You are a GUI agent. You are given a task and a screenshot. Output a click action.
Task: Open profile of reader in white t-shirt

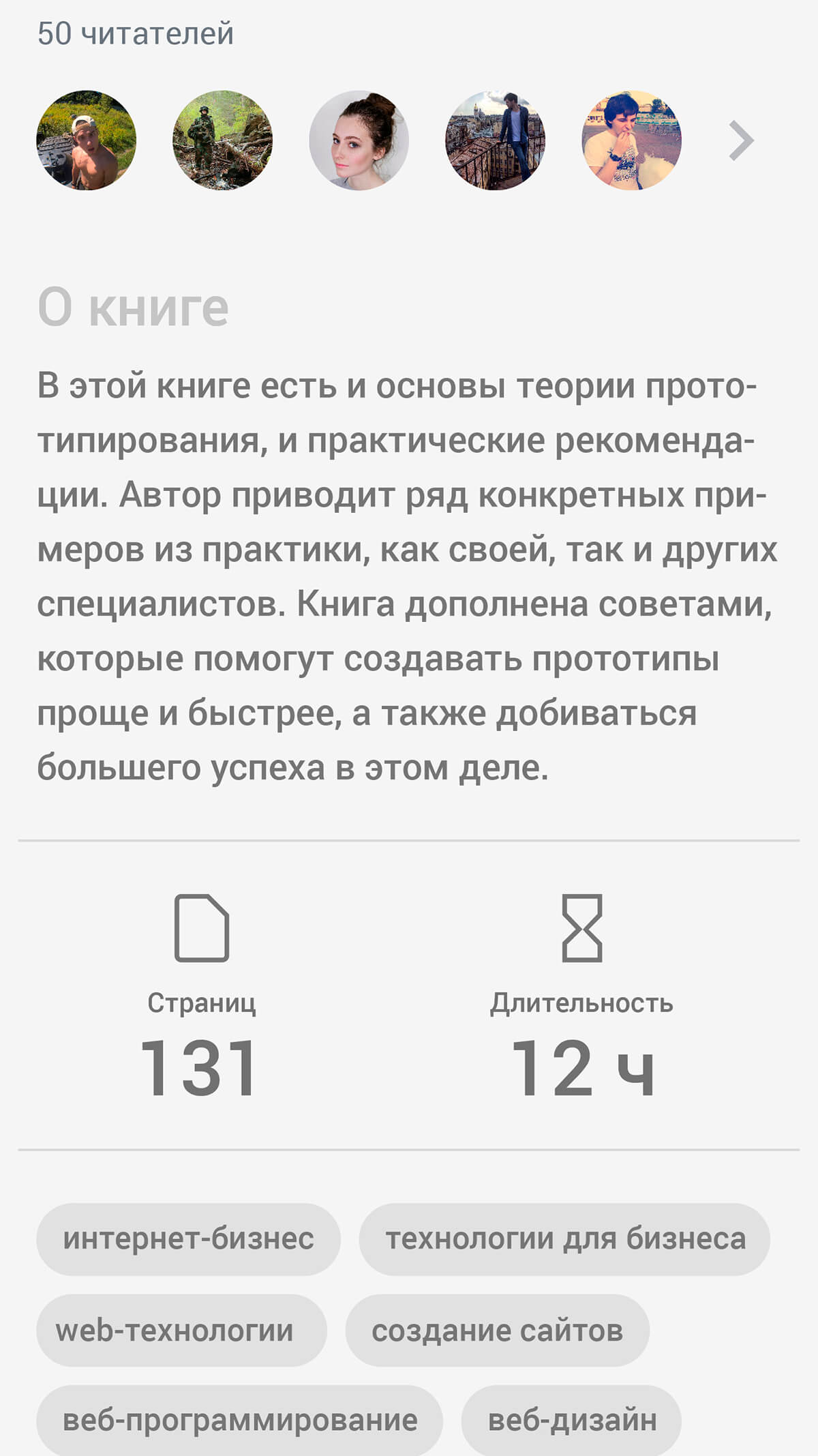[631, 140]
